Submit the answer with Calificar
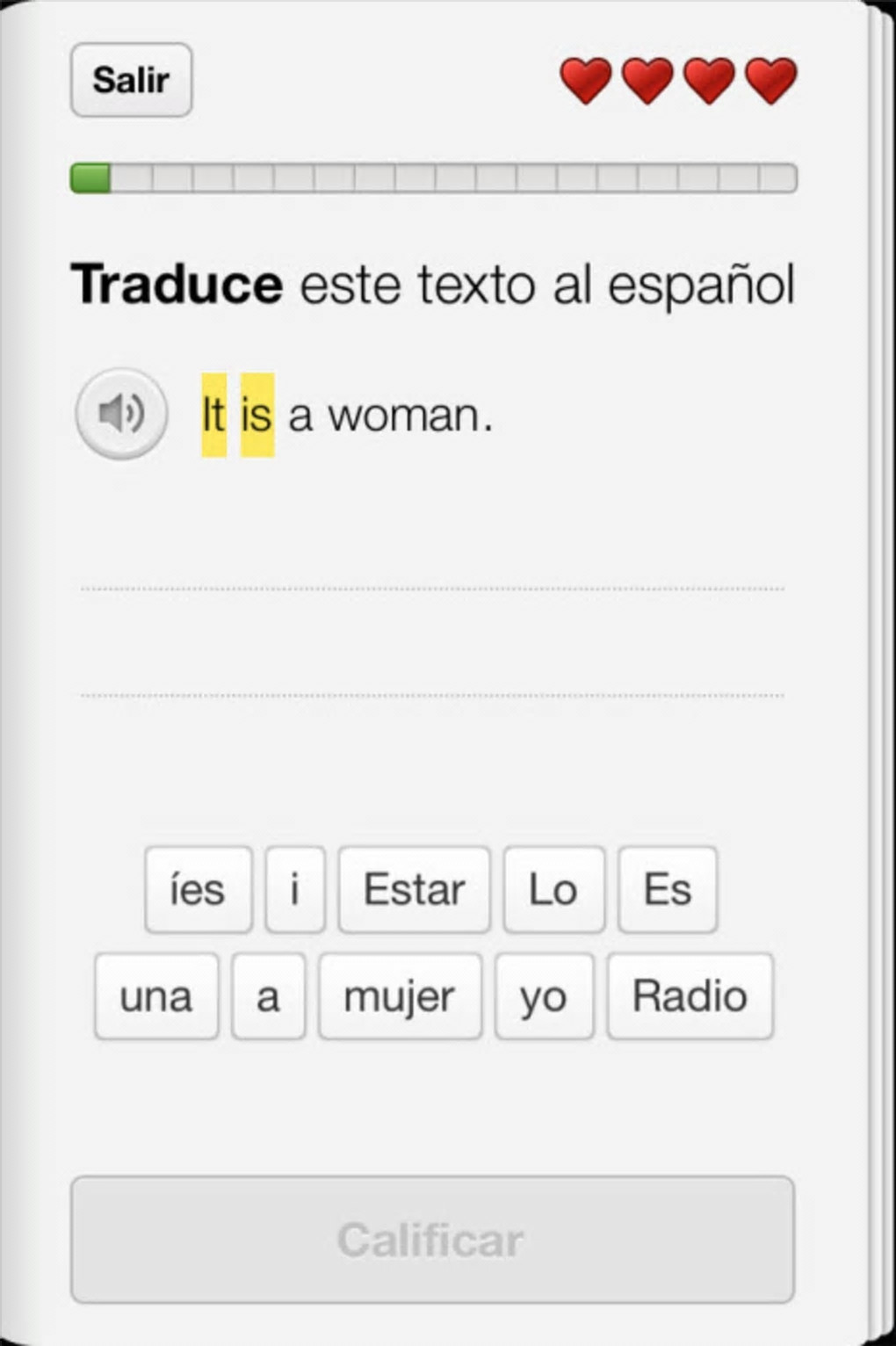896x1346 pixels. pyautogui.click(x=432, y=1239)
